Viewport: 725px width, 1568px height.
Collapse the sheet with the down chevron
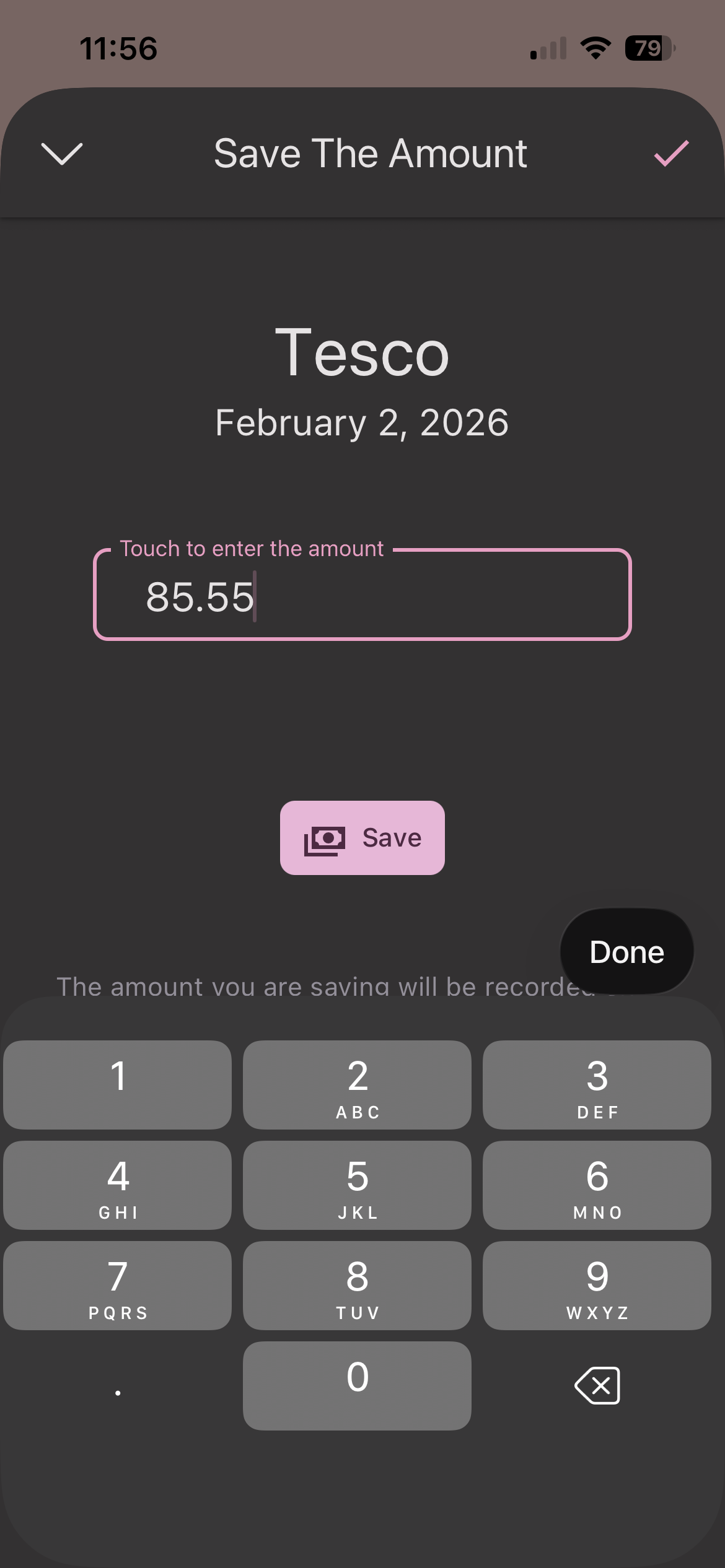[x=61, y=154]
